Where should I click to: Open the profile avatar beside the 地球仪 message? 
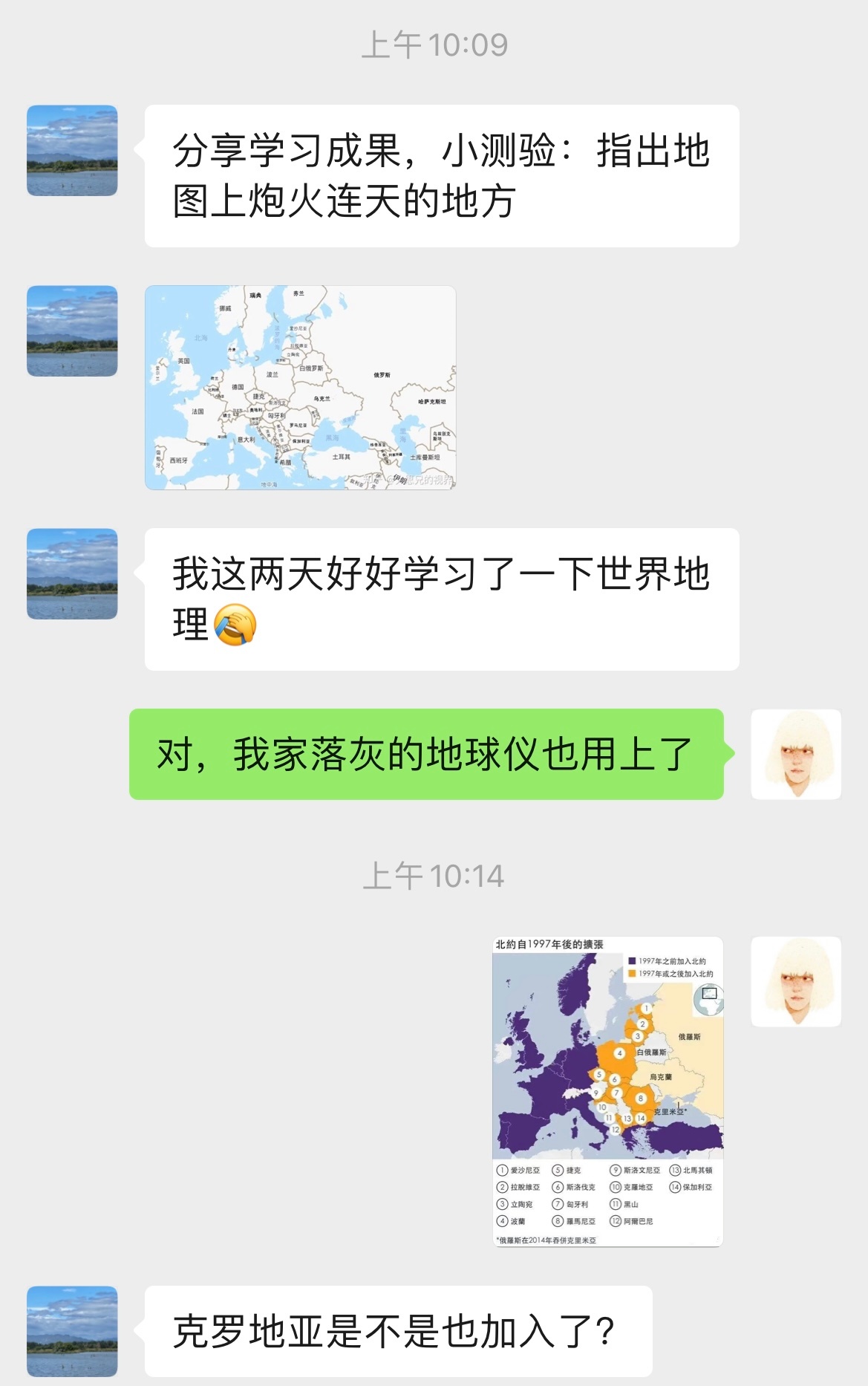(795, 754)
